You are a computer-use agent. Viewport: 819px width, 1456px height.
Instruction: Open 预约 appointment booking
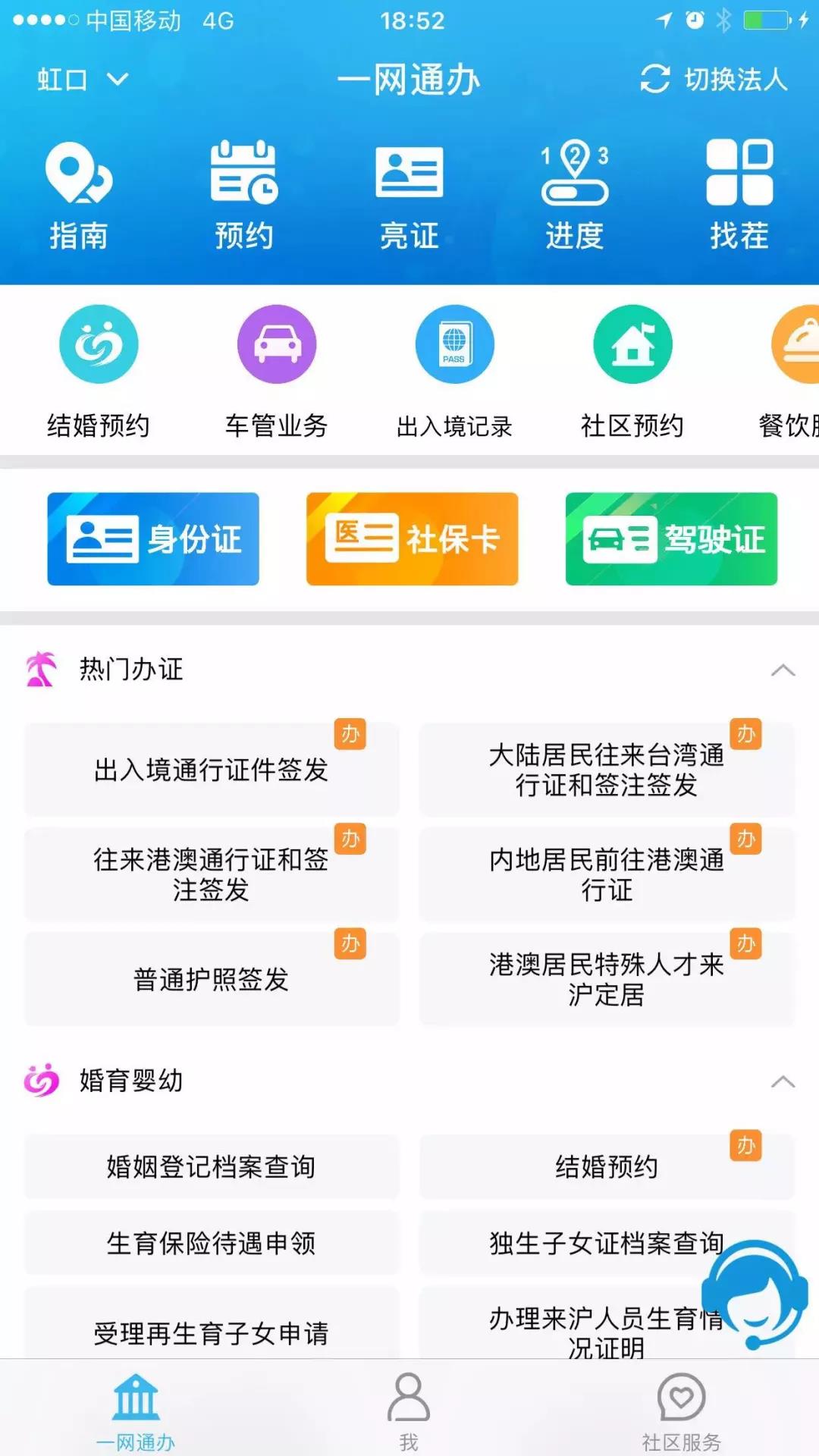coord(244,195)
